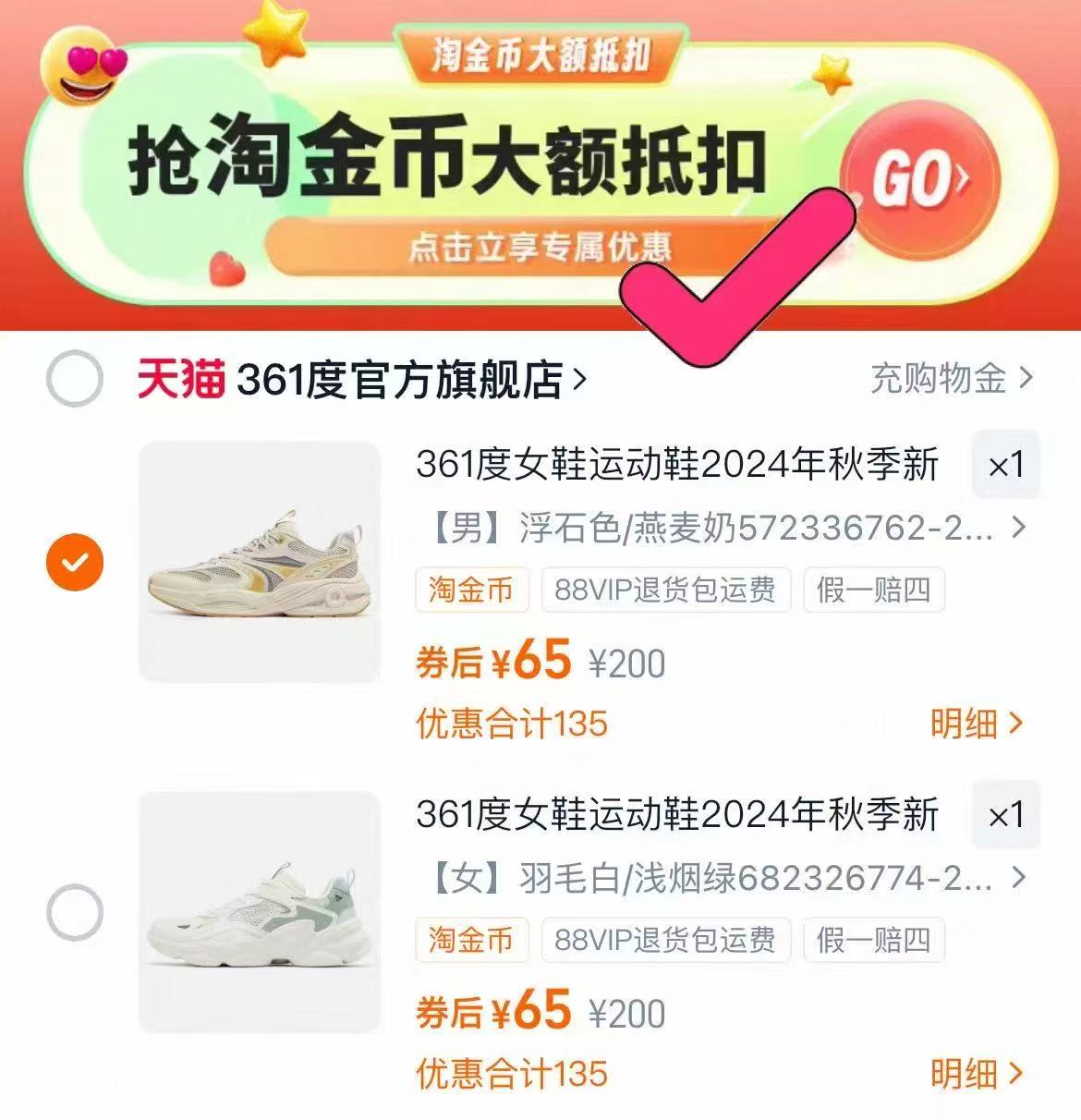1081x1120 pixels.
Task: Tap the 假一赔四 badge on first item
Action: tap(875, 590)
